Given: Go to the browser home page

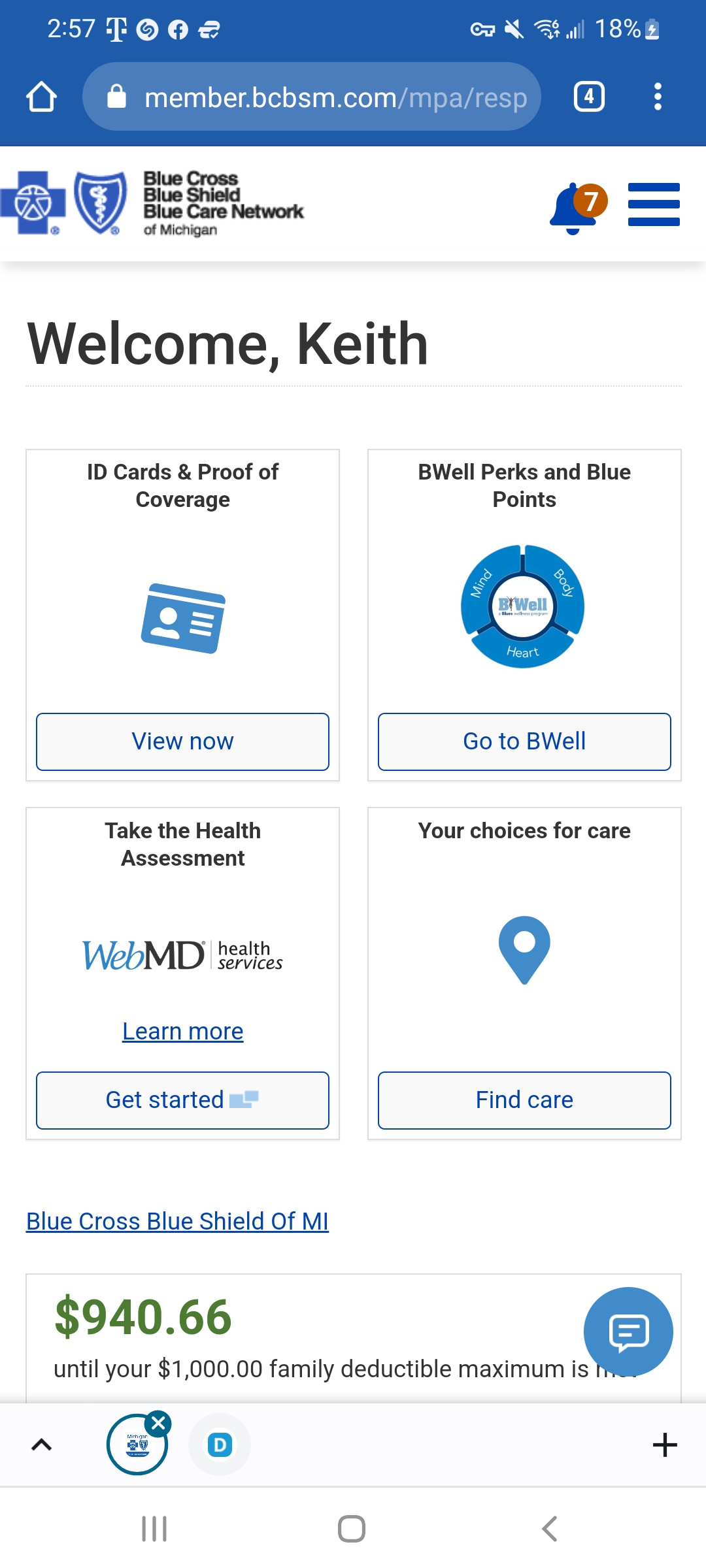Looking at the screenshot, I should tap(41, 97).
